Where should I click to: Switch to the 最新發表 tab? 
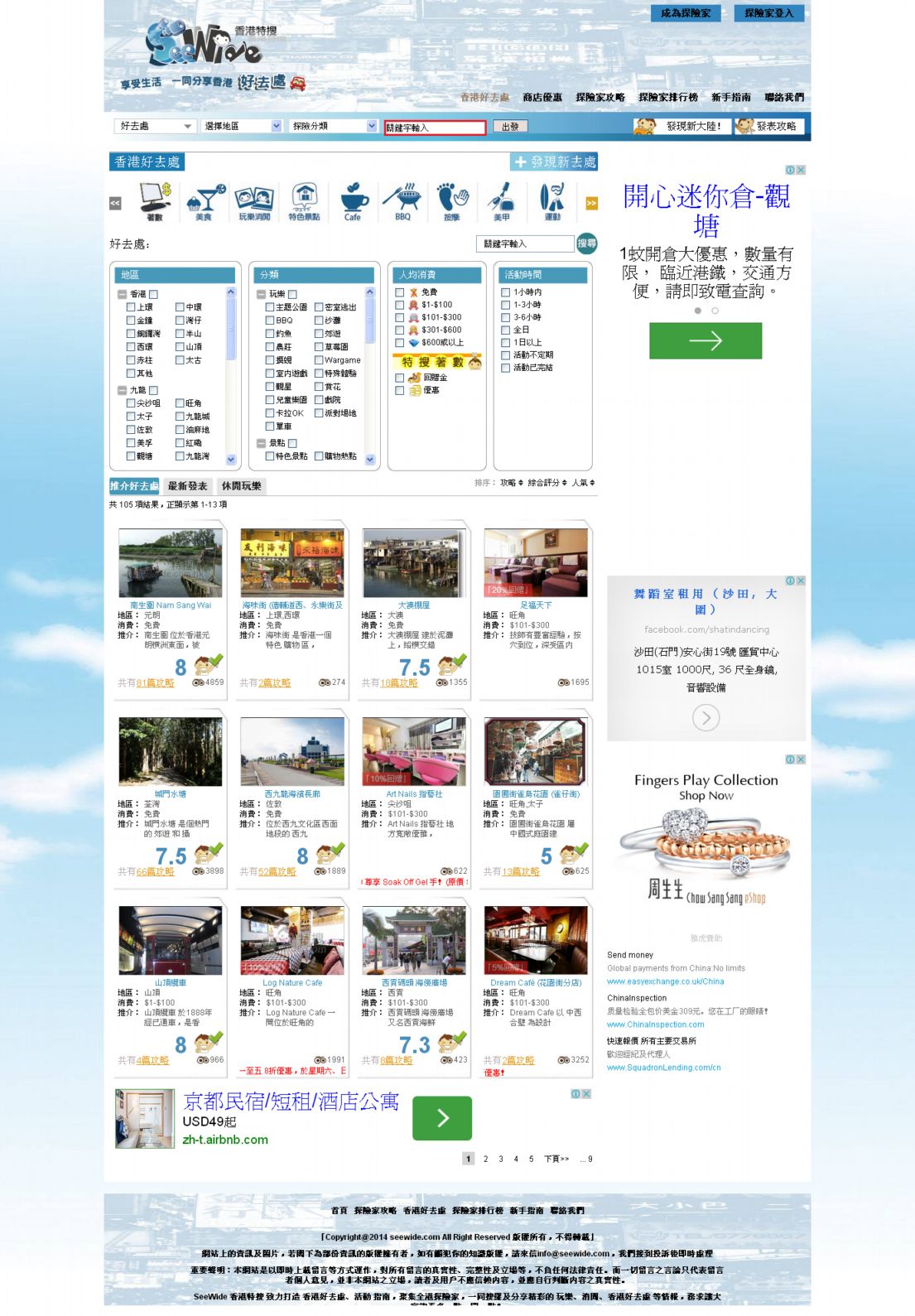[187, 486]
